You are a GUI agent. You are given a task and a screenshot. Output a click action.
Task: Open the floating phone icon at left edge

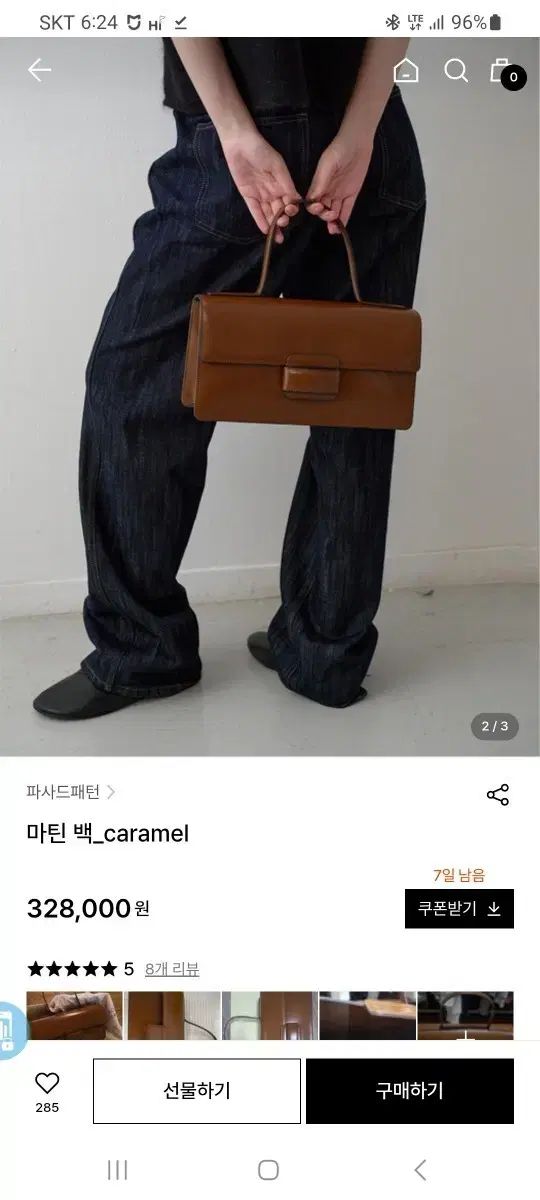(x=12, y=1030)
